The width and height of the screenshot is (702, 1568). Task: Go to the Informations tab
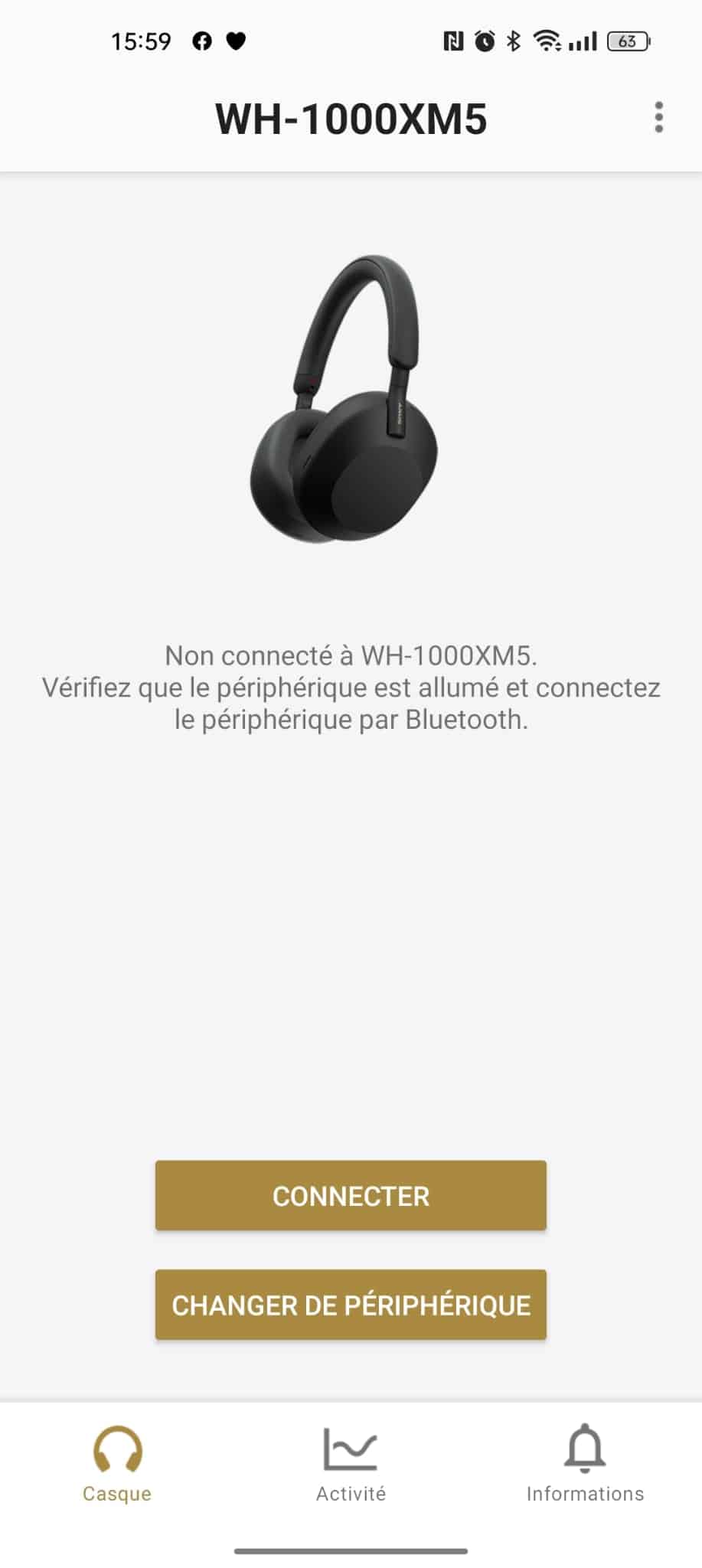coord(585,1464)
